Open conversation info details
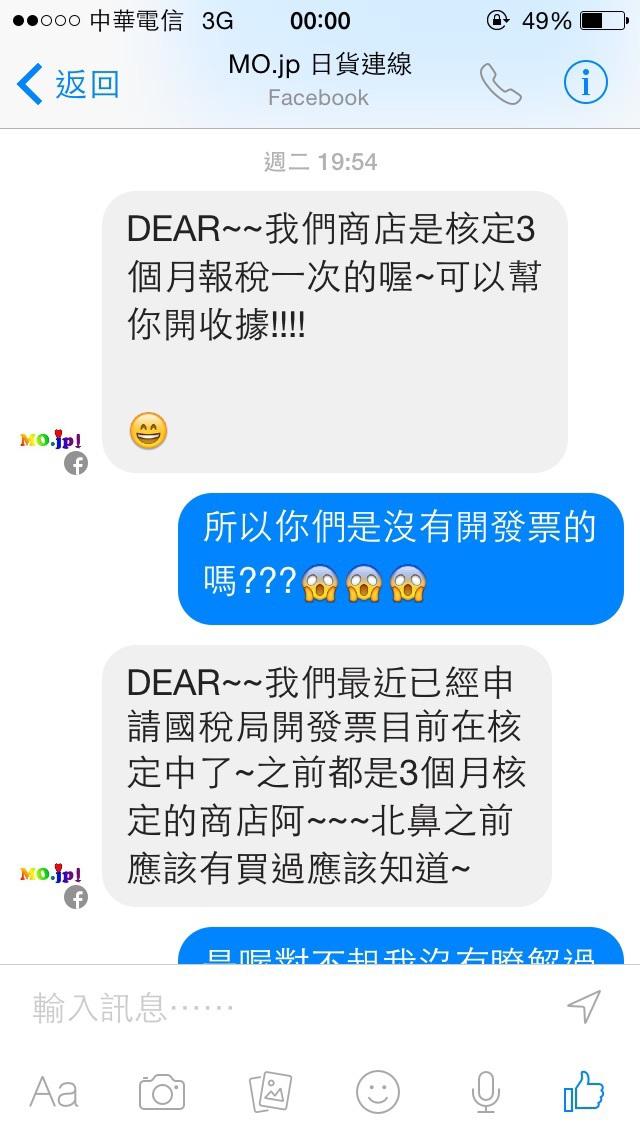This screenshot has width=640, height=1136. coord(586,83)
